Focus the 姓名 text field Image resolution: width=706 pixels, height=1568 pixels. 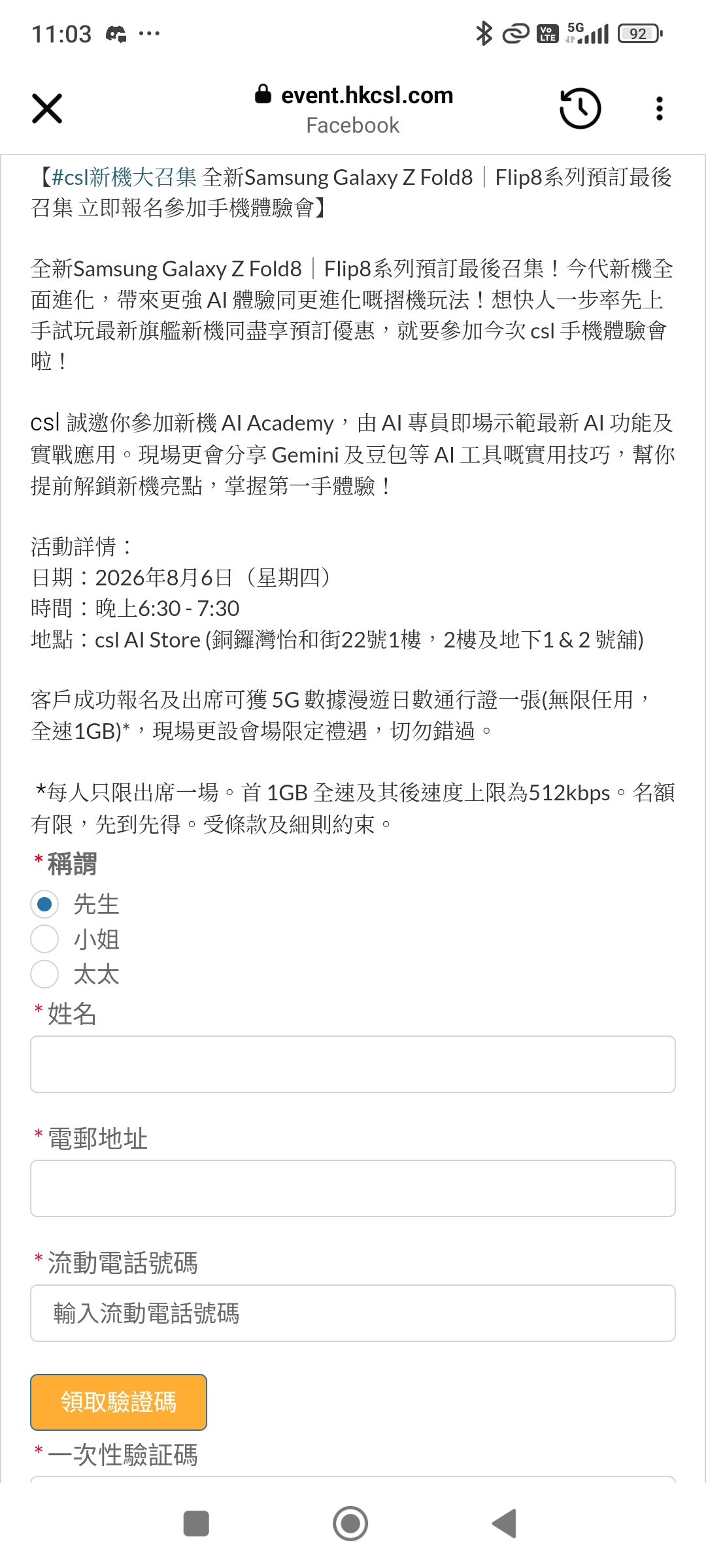coord(353,1064)
